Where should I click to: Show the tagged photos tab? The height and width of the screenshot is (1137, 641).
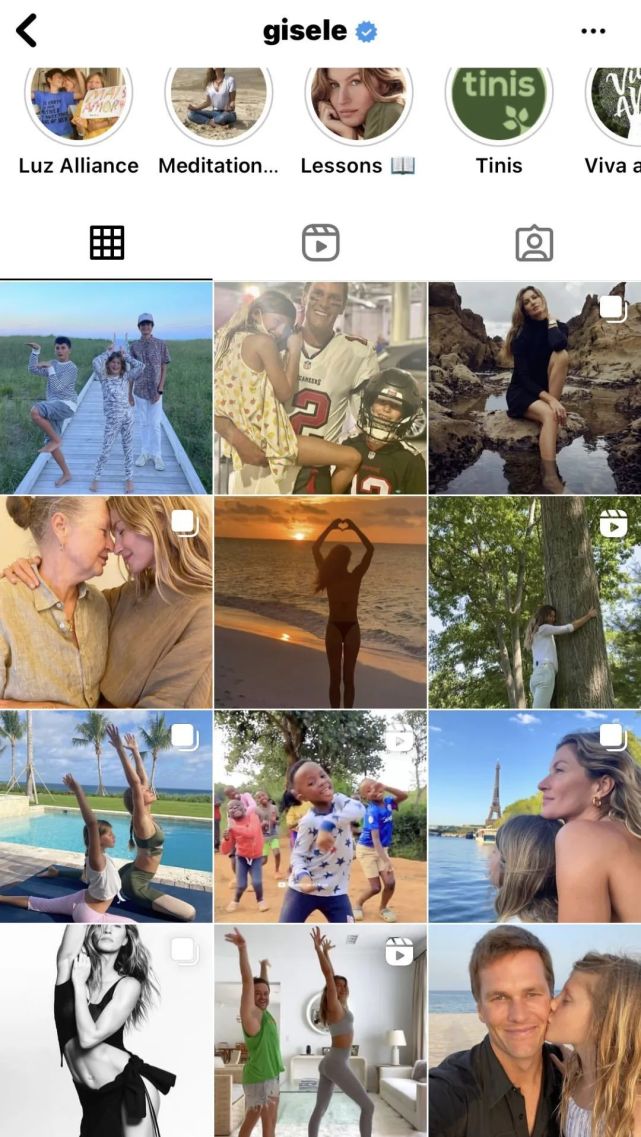pos(534,243)
